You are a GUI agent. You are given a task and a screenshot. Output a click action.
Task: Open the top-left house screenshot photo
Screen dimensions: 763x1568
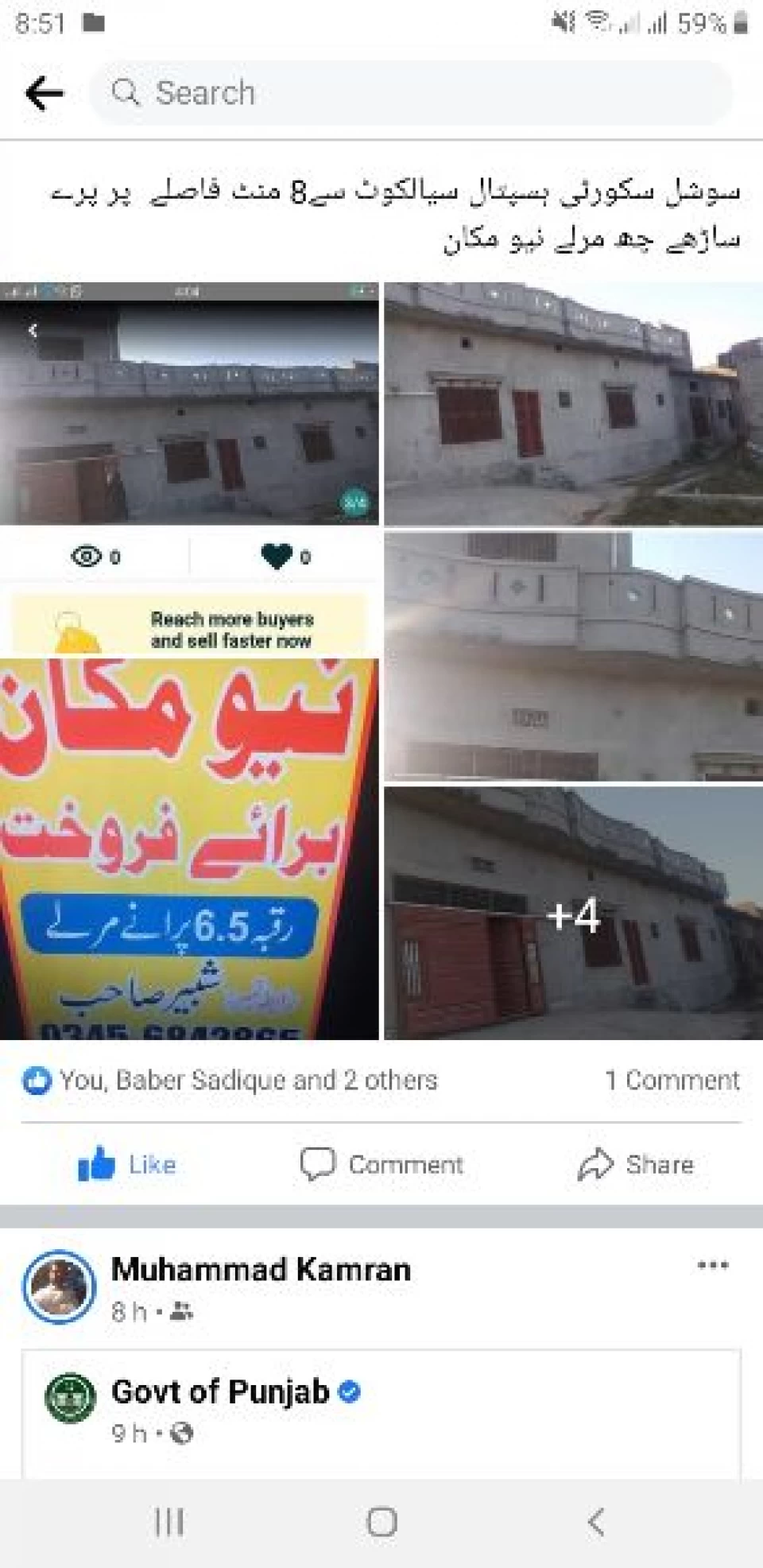189,469
